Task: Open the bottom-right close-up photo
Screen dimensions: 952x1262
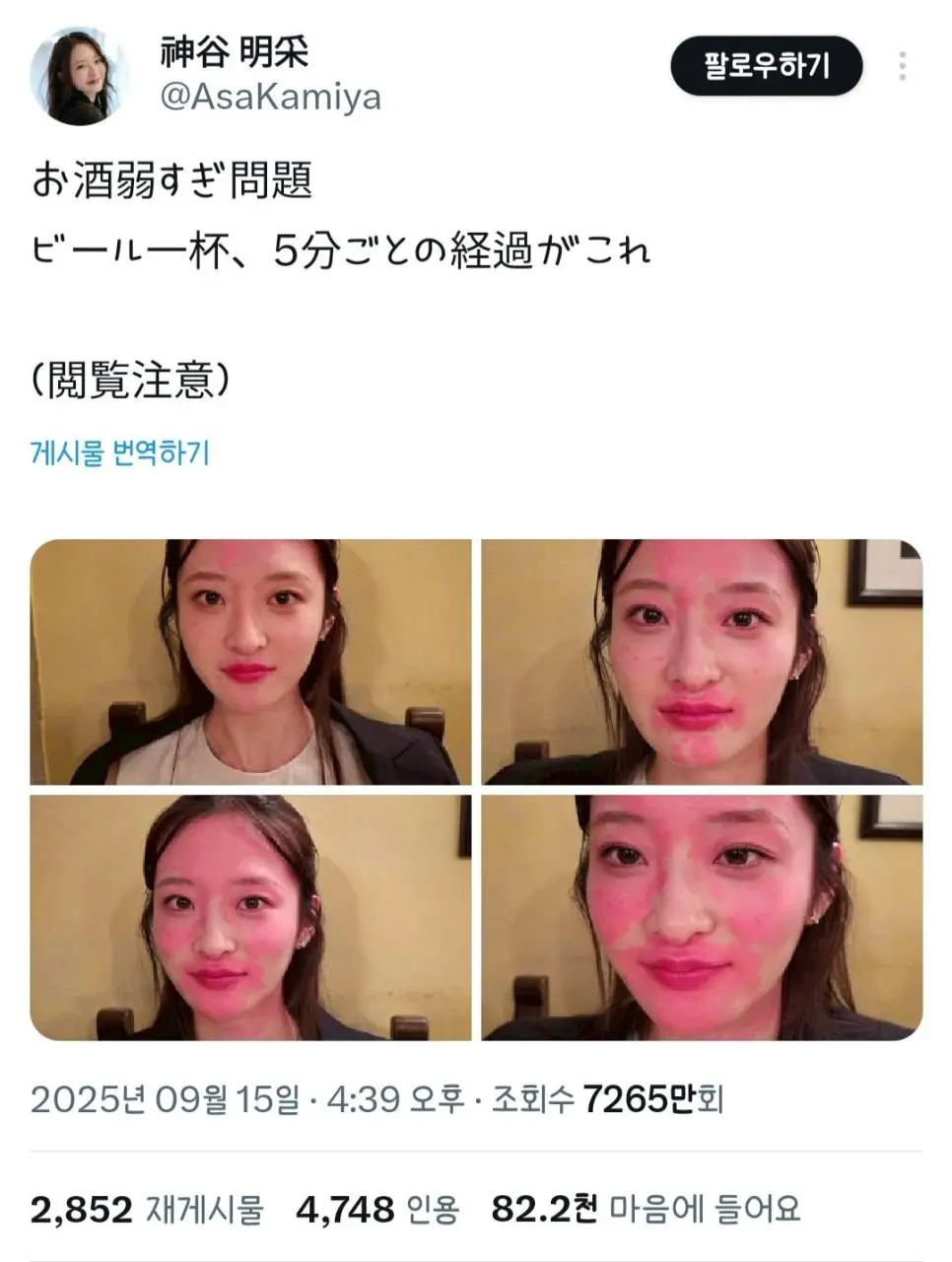Action: [702, 918]
